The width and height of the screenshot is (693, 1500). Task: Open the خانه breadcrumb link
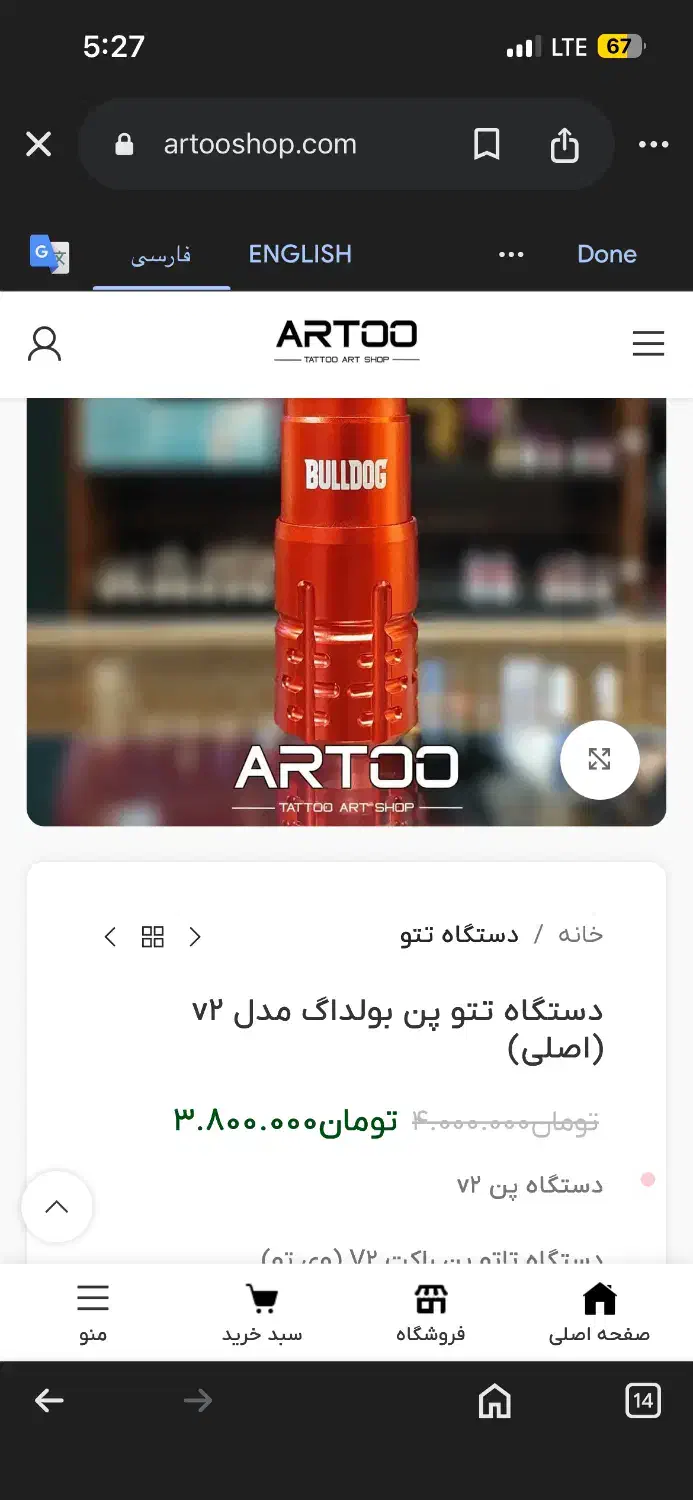[x=580, y=935]
